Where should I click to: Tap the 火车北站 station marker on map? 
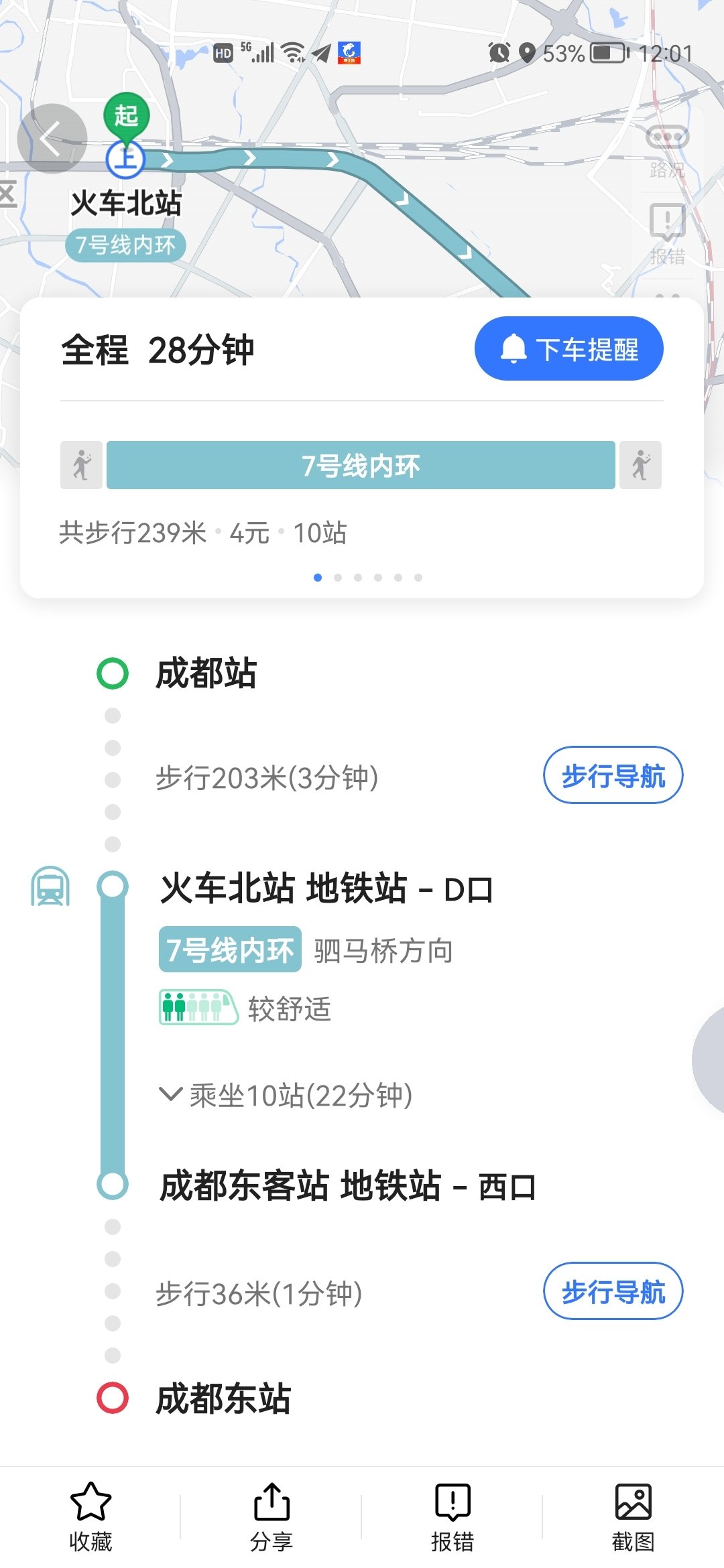[x=126, y=159]
